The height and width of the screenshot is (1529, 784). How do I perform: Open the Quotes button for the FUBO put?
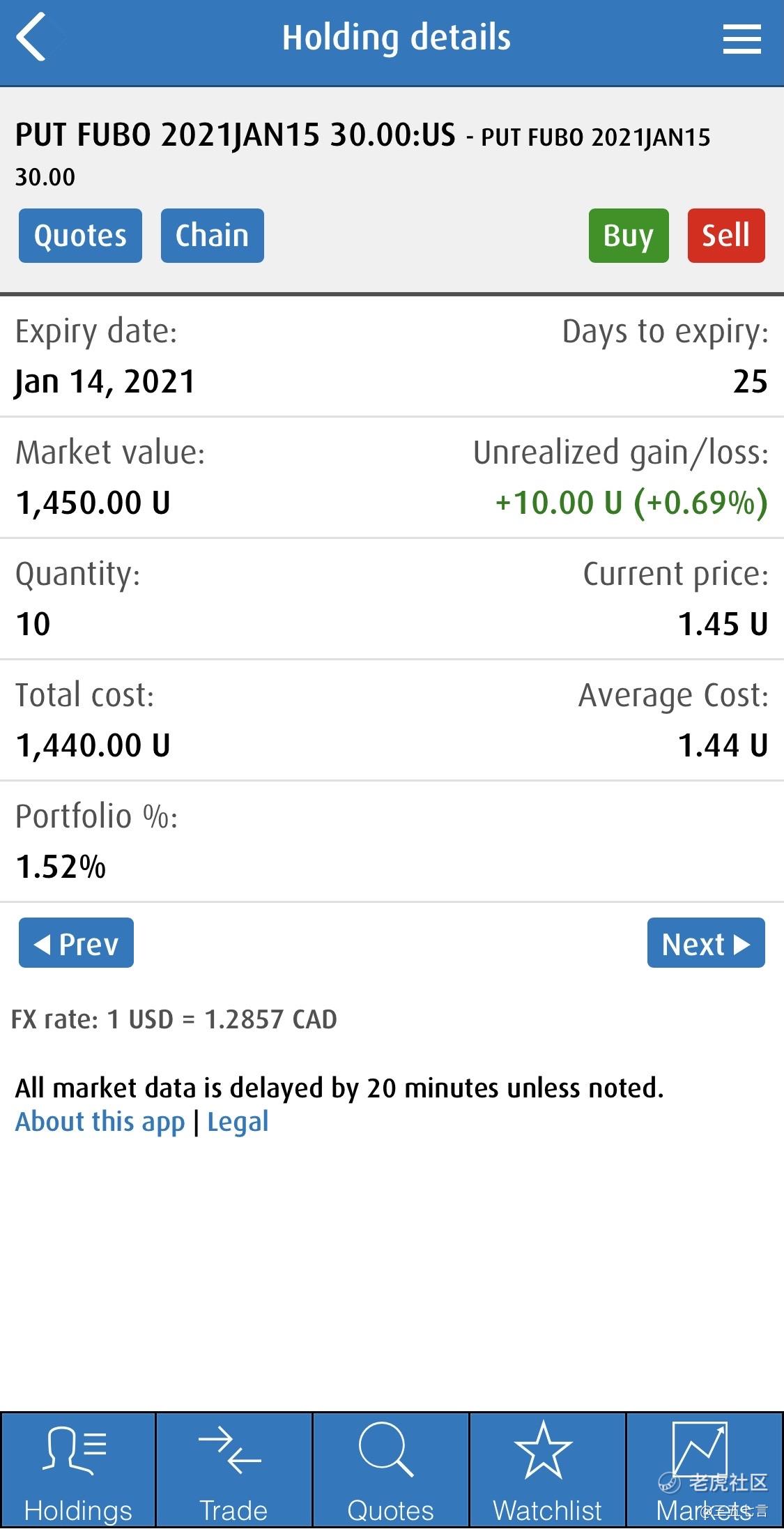pos(80,236)
